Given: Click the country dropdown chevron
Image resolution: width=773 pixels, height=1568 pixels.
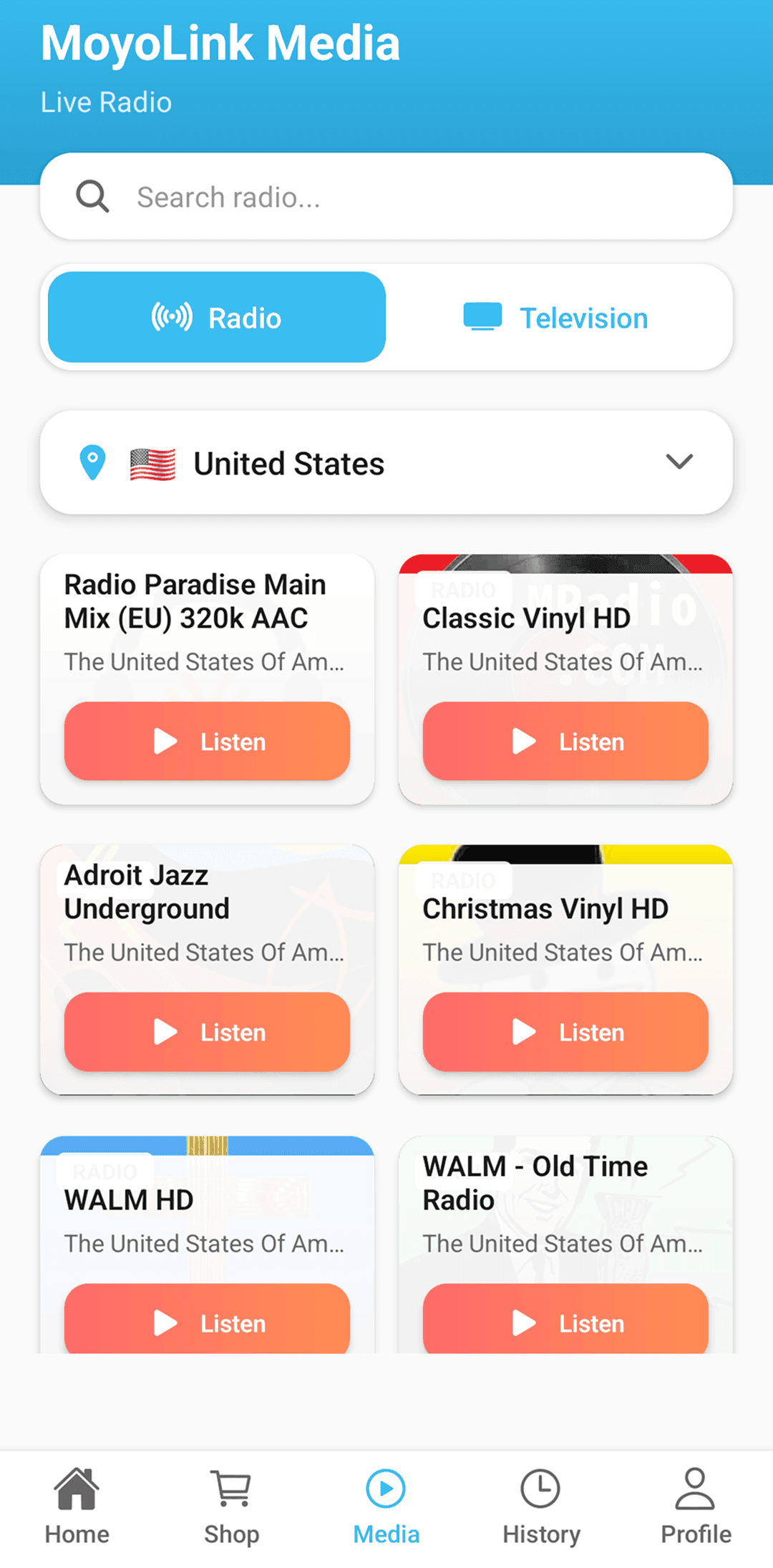Looking at the screenshot, I should pyautogui.click(x=679, y=462).
